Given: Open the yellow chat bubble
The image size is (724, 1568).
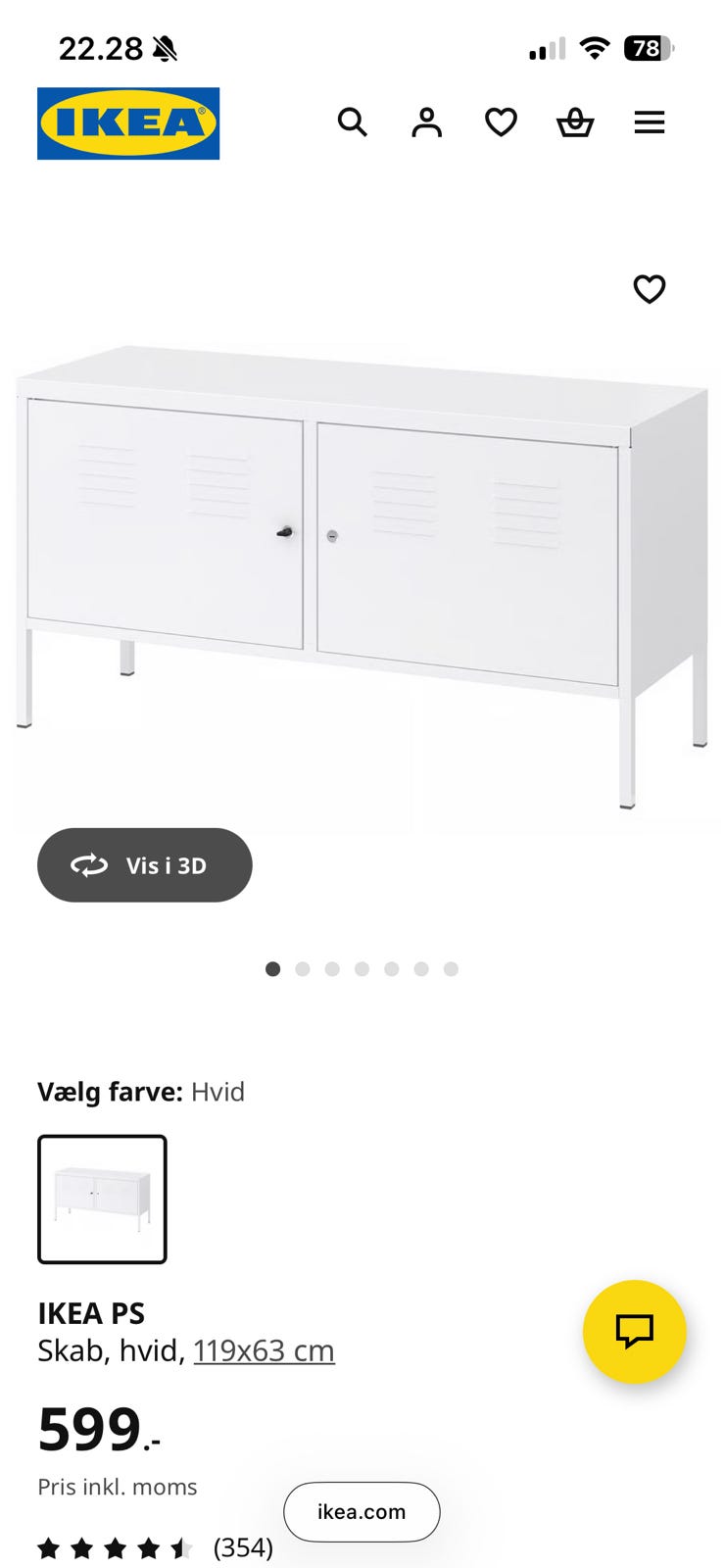Looking at the screenshot, I should [x=635, y=1332].
